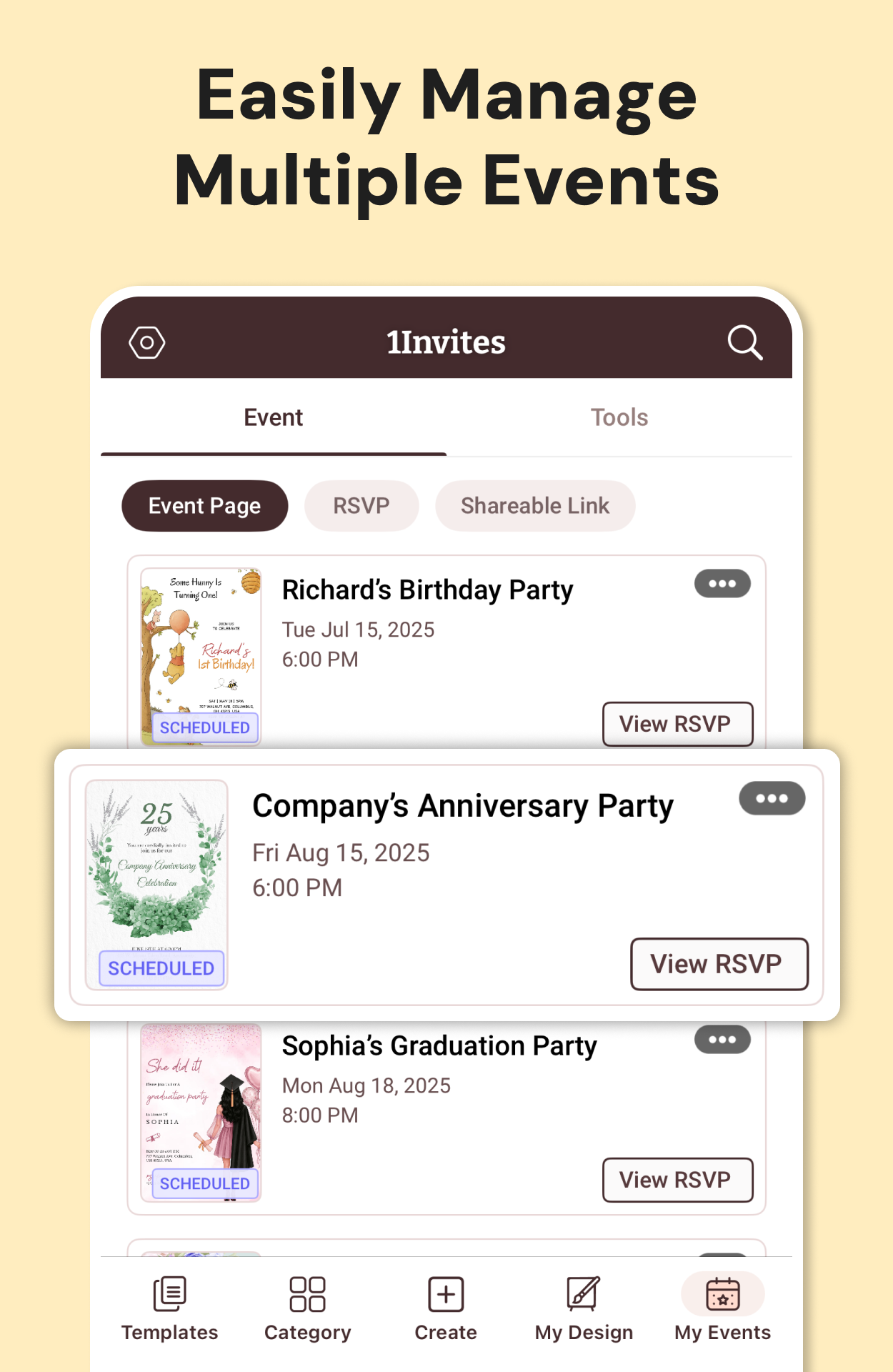Image resolution: width=893 pixels, height=1372 pixels.
Task: Click View RSVP for Company's Anniversary Party
Action: (719, 964)
